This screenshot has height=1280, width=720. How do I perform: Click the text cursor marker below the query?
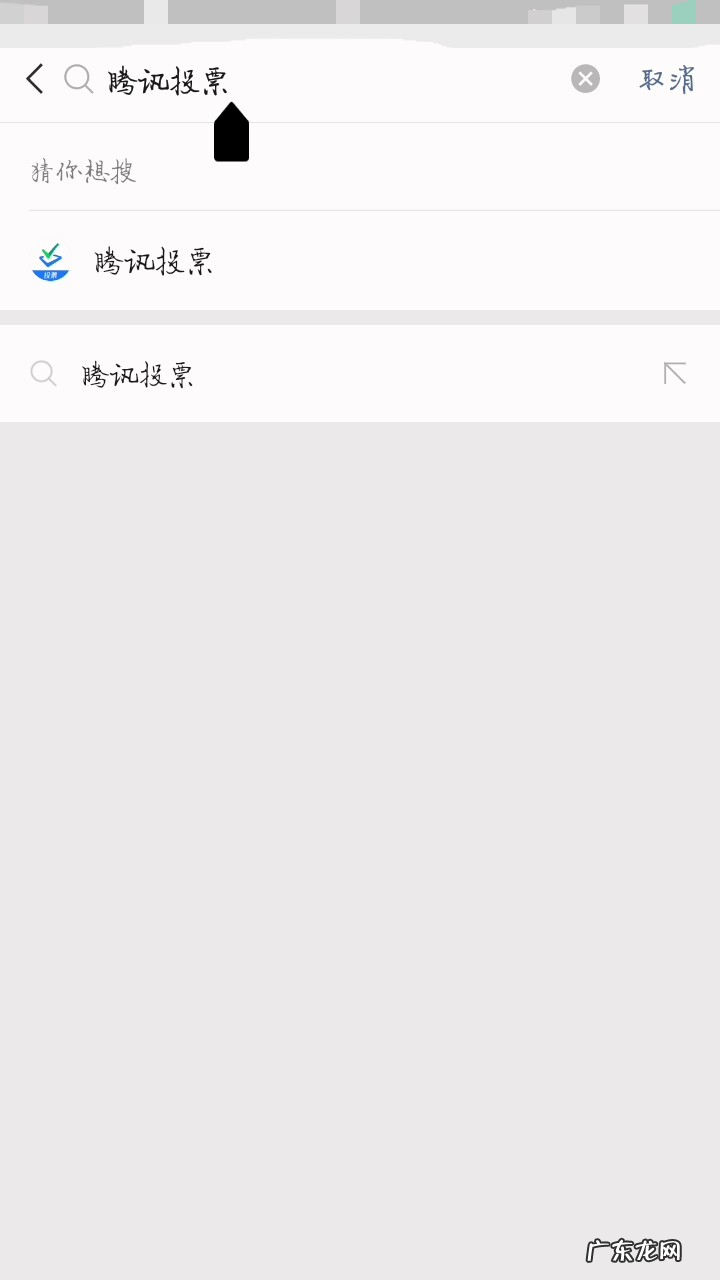tap(231, 133)
